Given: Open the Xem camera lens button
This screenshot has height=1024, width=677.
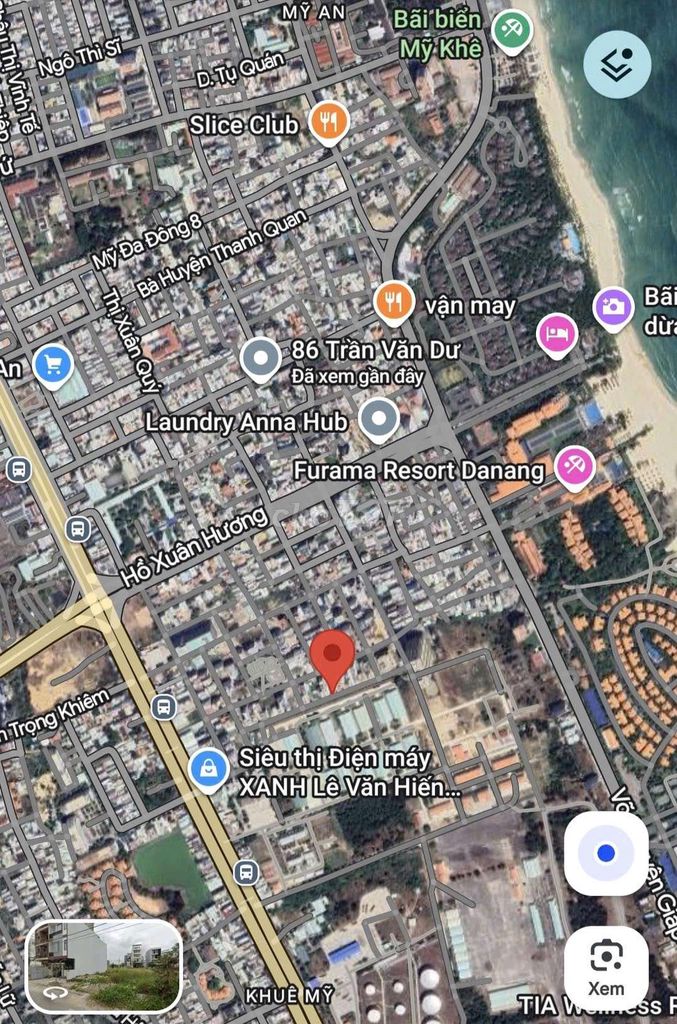Looking at the screenshot, I should tap(605, 966).
